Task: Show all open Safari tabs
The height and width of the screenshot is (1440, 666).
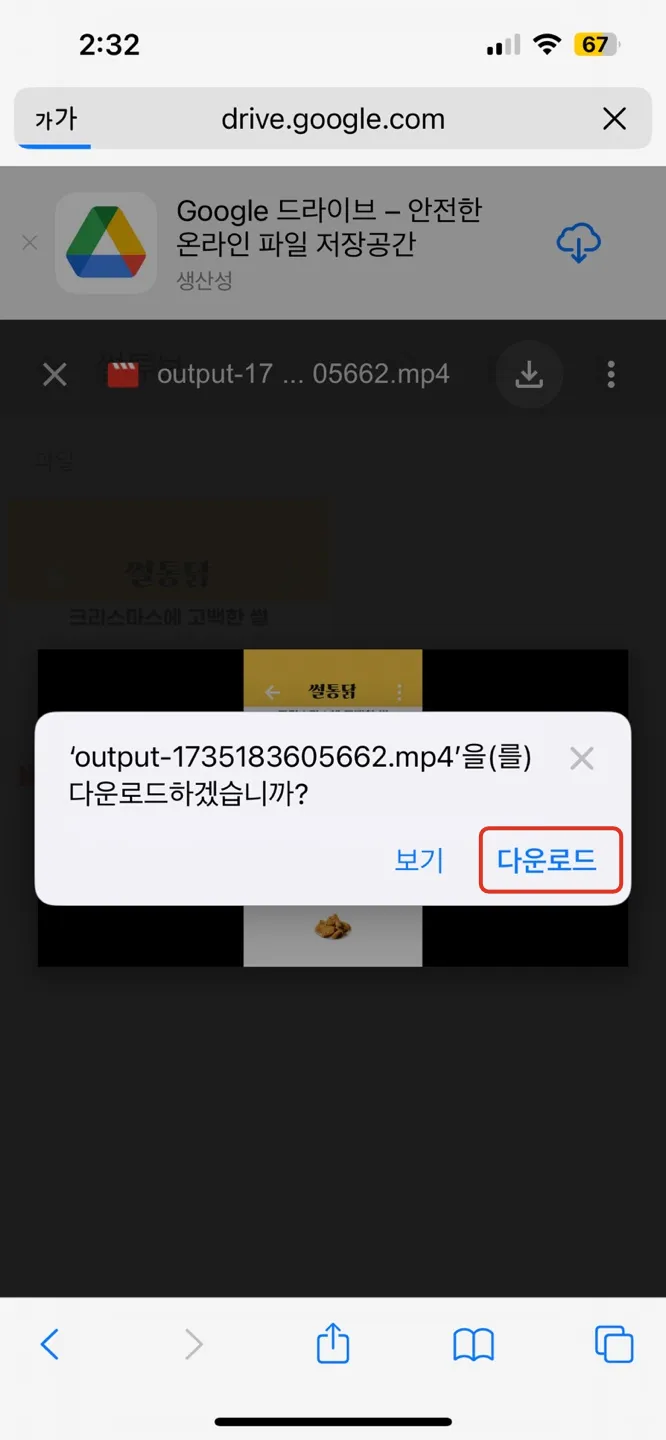Action: point(613,1344)
